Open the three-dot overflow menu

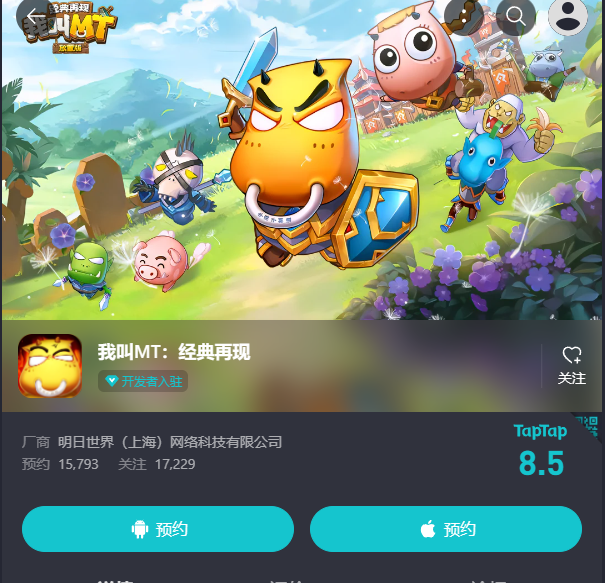463,16
